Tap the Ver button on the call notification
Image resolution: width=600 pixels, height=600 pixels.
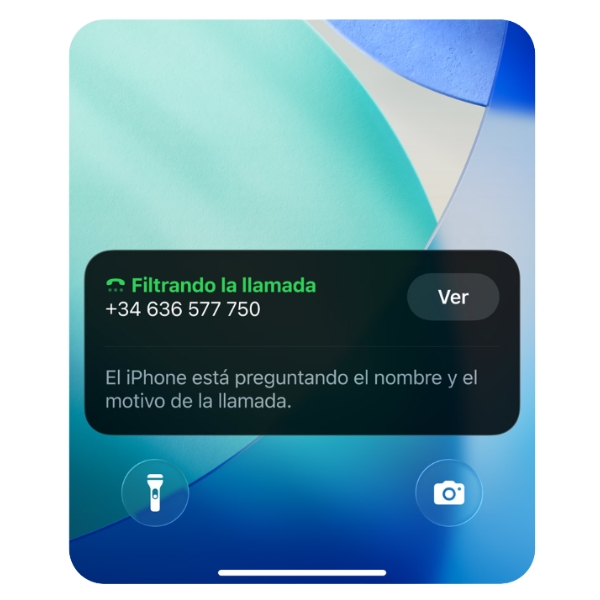point(453,297)
